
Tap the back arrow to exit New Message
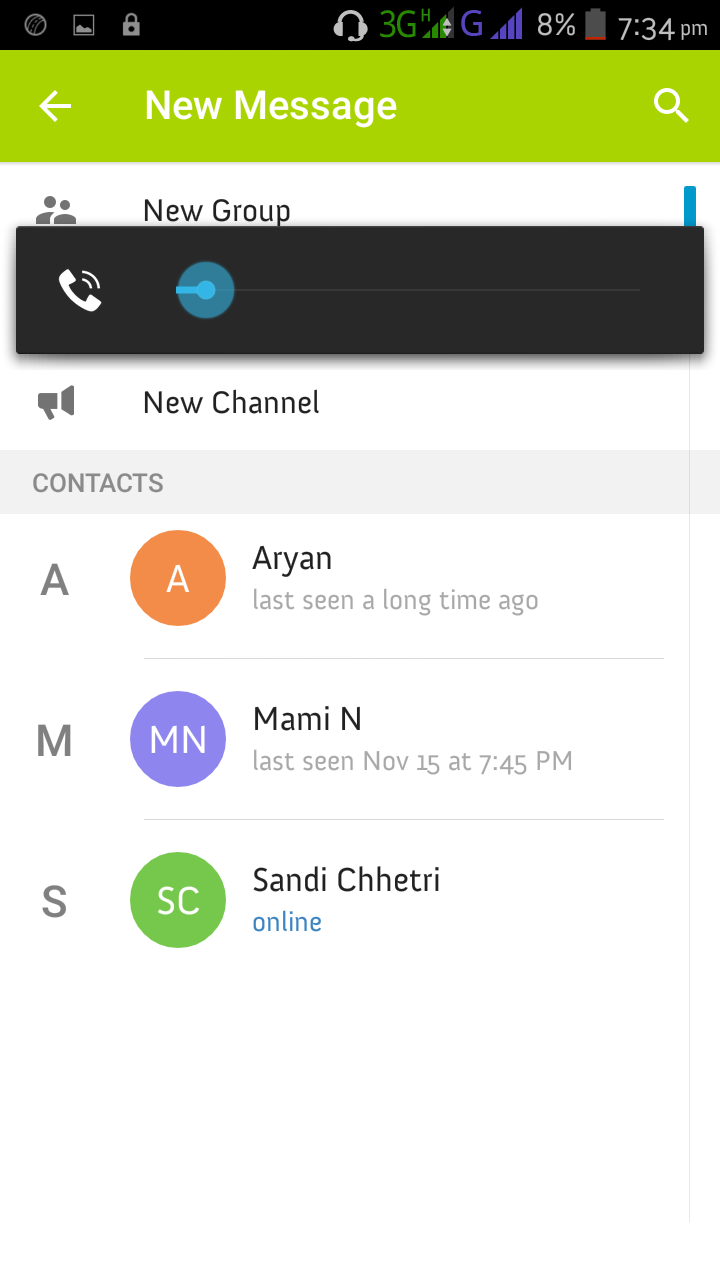pyautogui.click(x=55, y=105)
